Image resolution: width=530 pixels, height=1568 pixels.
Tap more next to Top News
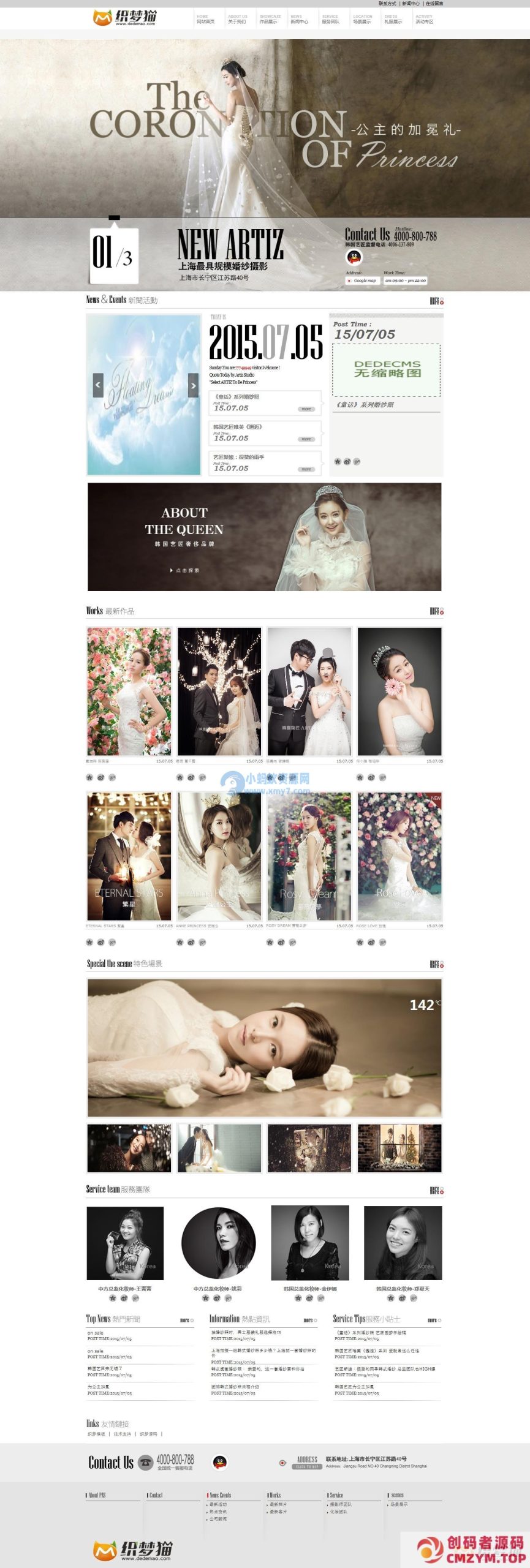(x=186, y=1321)
